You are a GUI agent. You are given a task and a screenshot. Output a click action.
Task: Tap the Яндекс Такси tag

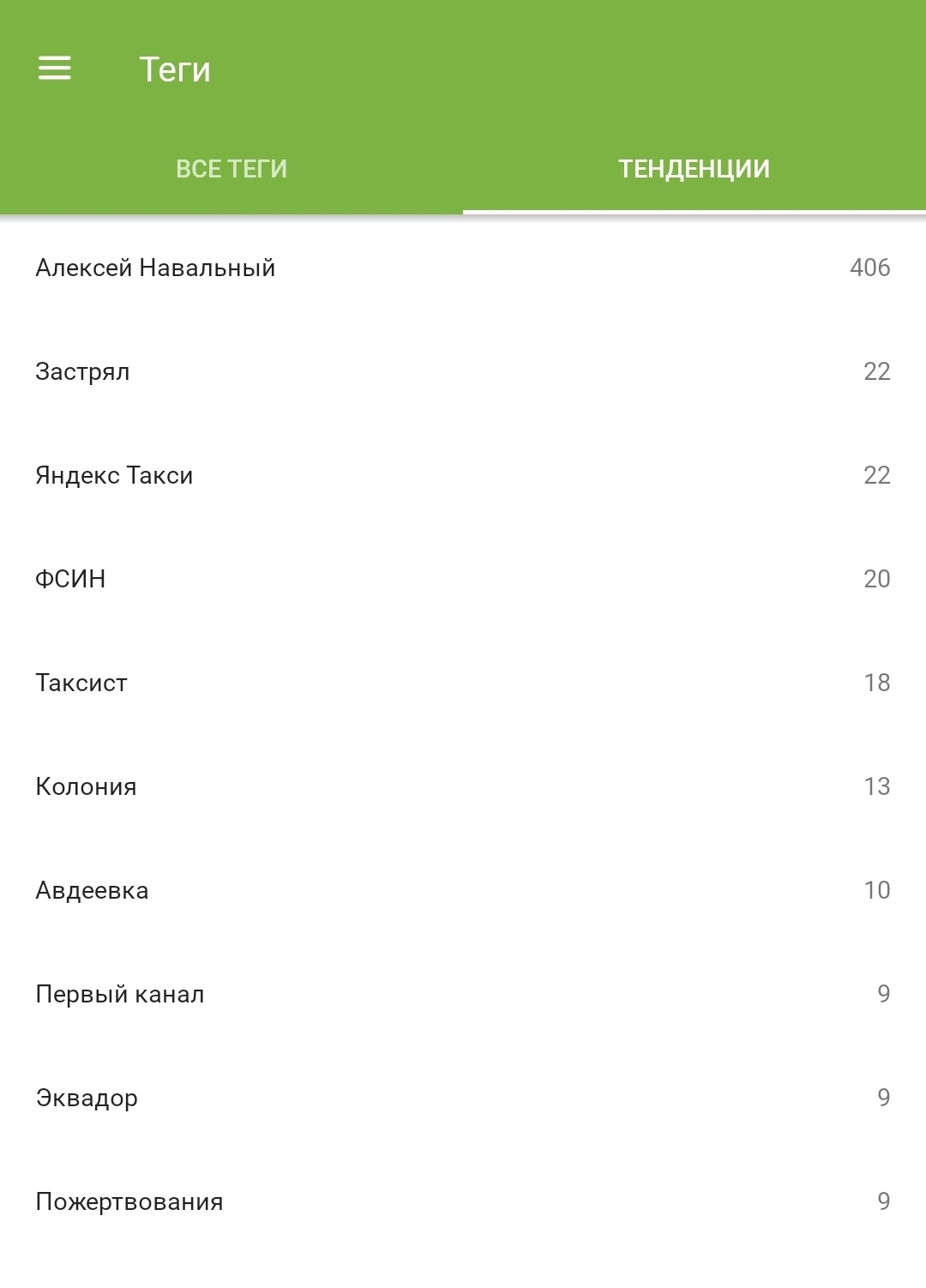coord(114,476)
